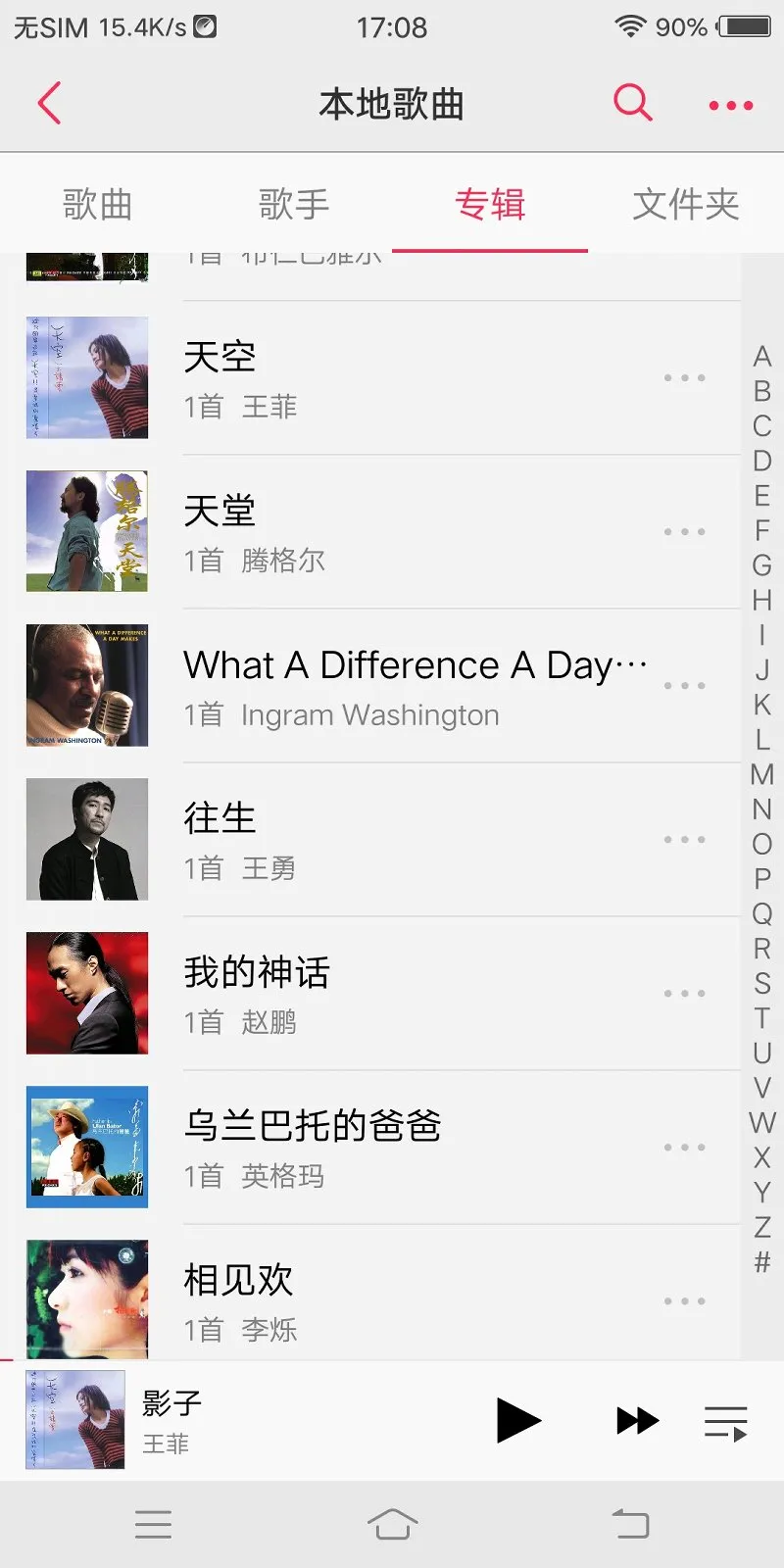Screen dimensions: 784x1568
Task: Open the current playlist queue
Action: pyautogui.click(x=726, y=1423)
